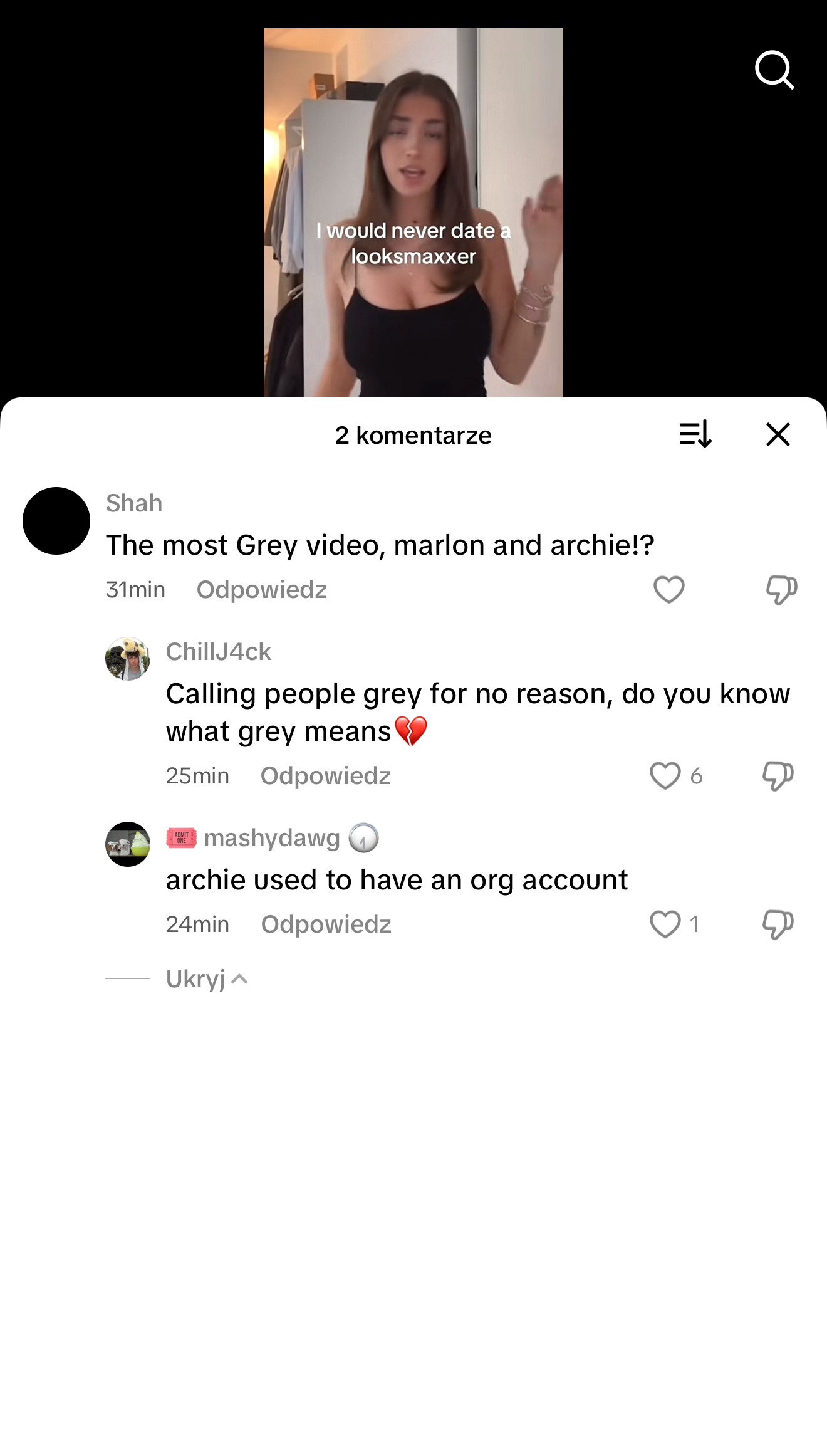
Task: Like ChillJ4ck's comment
Action: click(x=665, y=776)
